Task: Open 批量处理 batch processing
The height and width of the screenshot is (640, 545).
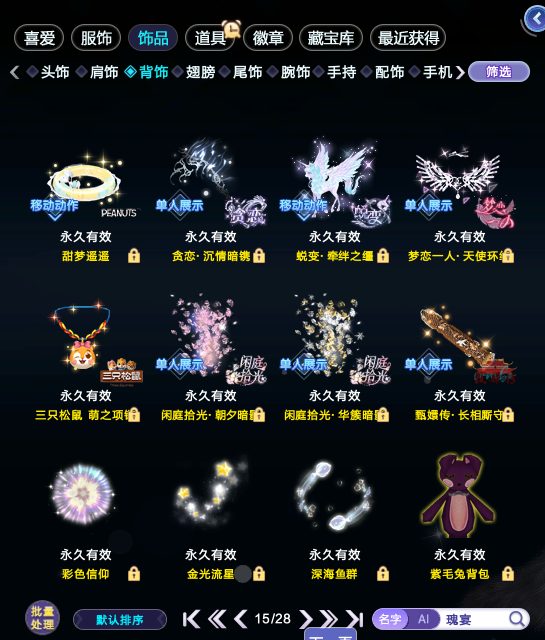Action: coord(42,618)
